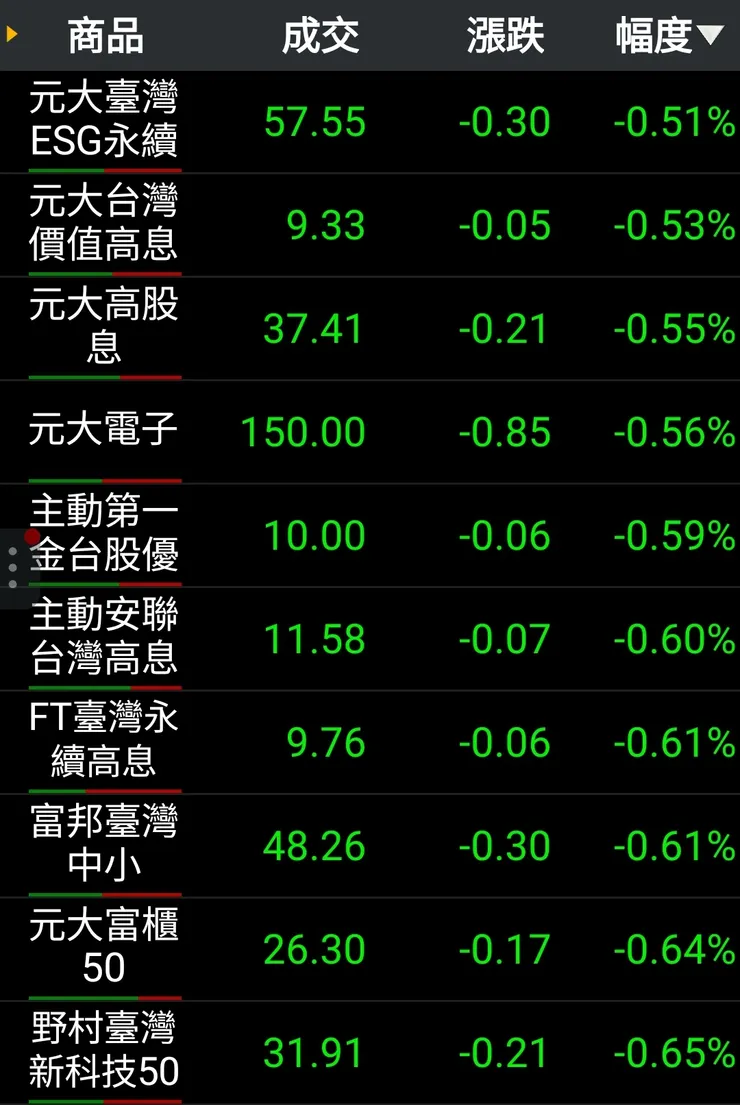Open the 元大臺灣ESG永續 quote
The width and height of the screenshot is (740, 1105).
pyautogui.click(x=104, y=121)
